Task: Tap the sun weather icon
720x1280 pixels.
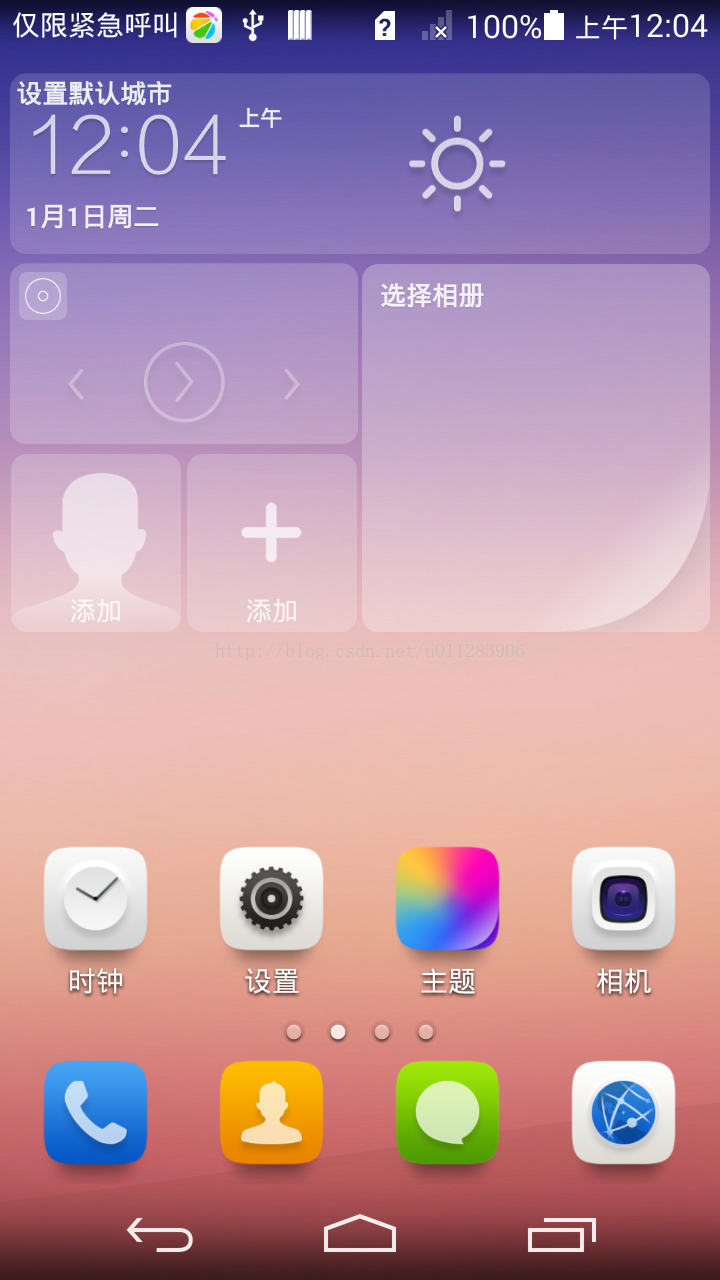Action: pos(457,164)
